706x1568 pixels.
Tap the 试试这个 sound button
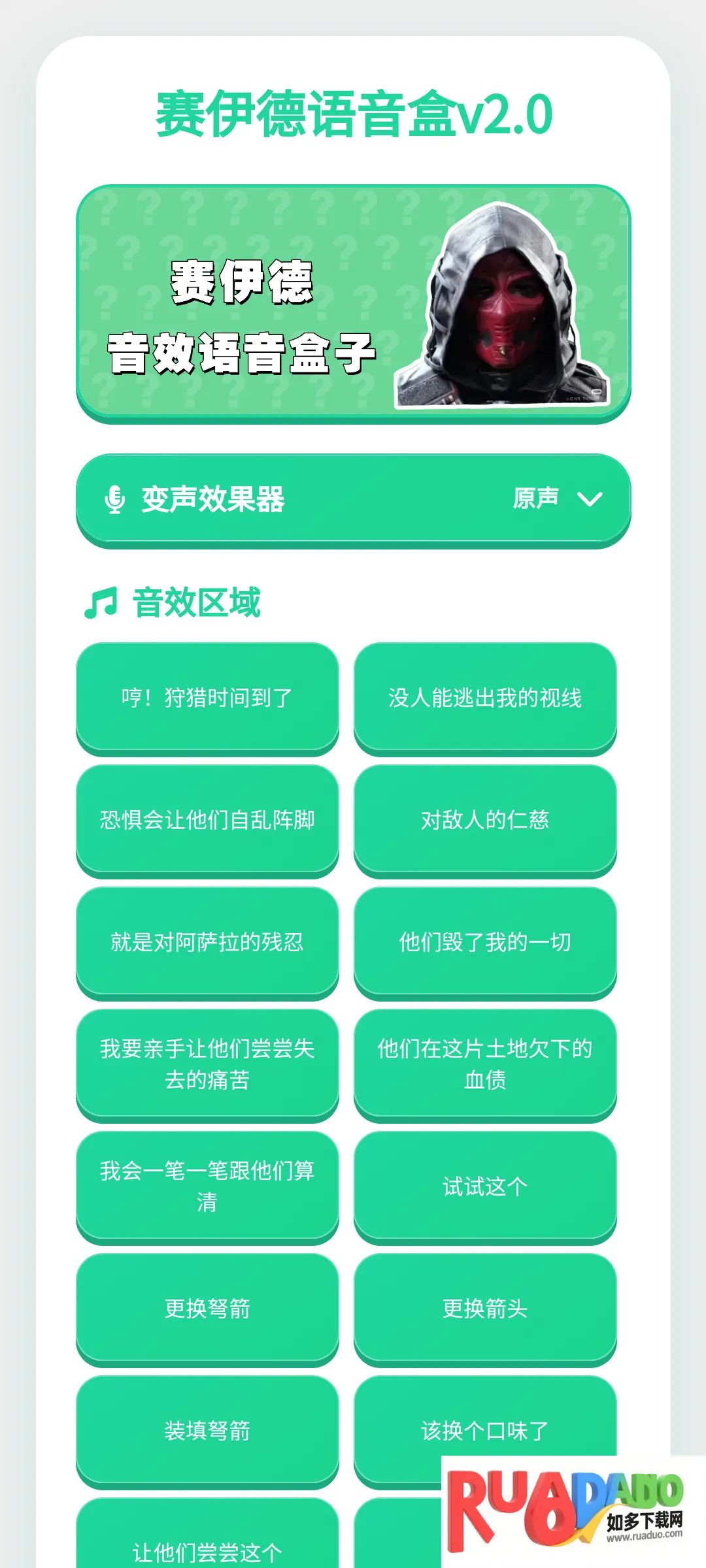(x=485, y=1186)
